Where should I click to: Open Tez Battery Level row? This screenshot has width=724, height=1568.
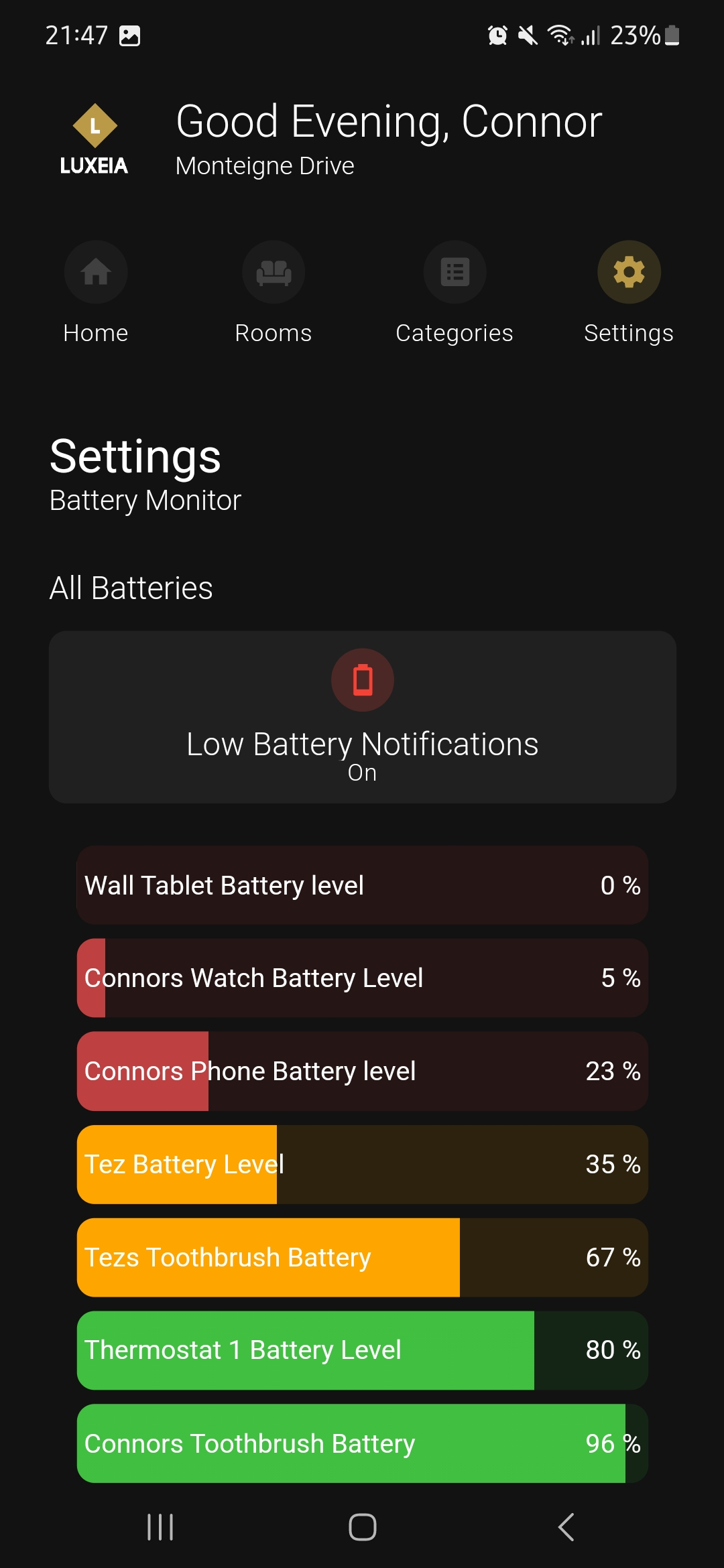(x=362, y=1164)
